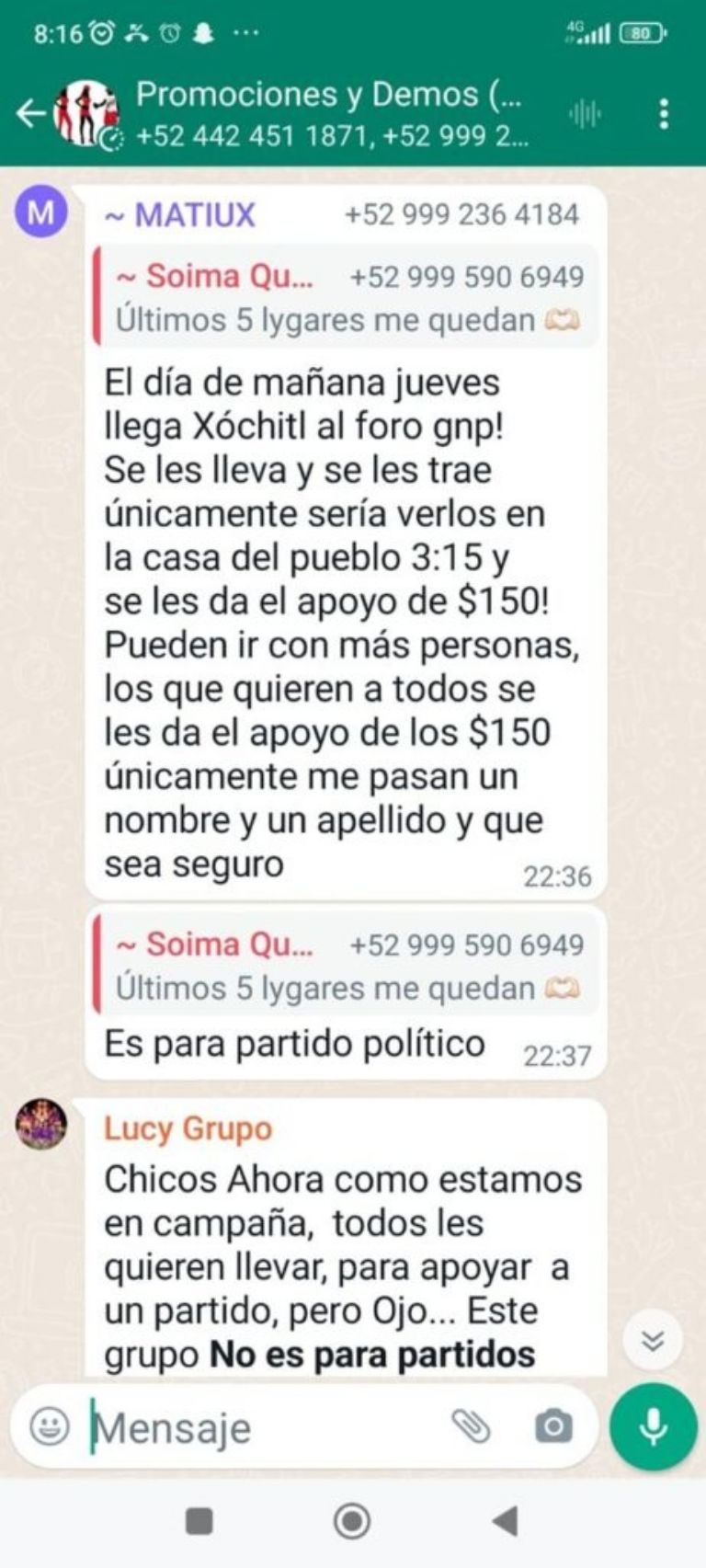Open the camera to send a photo
The image size is (706, 1568).
point(553,1427)
